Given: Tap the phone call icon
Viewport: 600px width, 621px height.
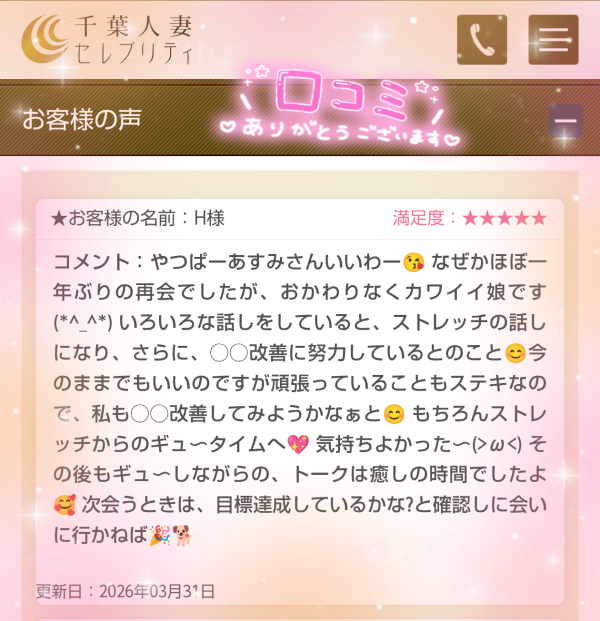Looking at the screenshot, I should coord(482,40).
